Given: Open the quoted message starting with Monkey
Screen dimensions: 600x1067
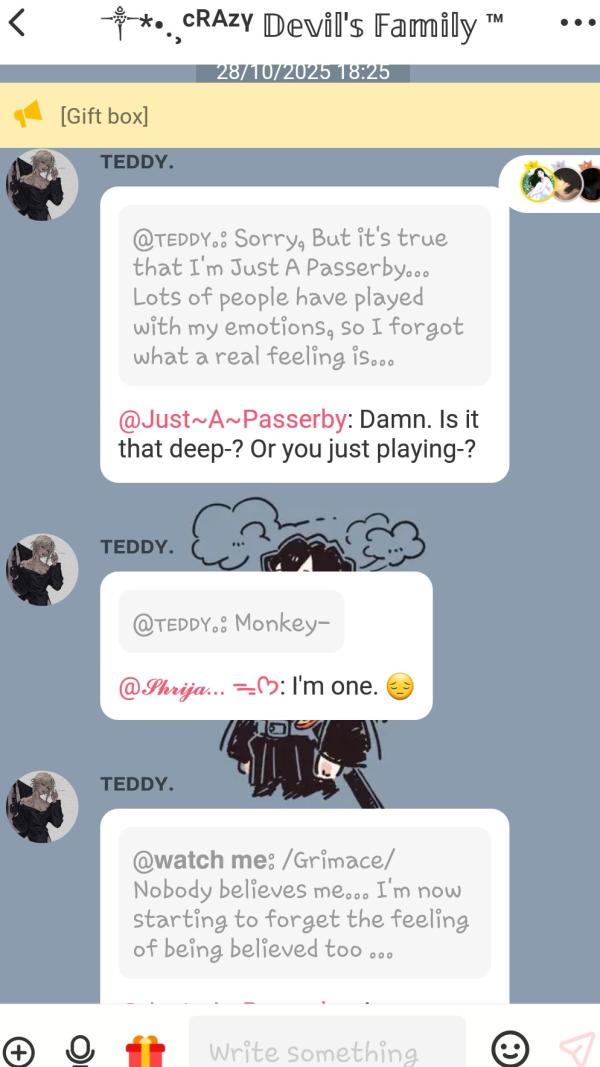Looking at the screenshot, I should pyautogui.click(x=231, y=623).
